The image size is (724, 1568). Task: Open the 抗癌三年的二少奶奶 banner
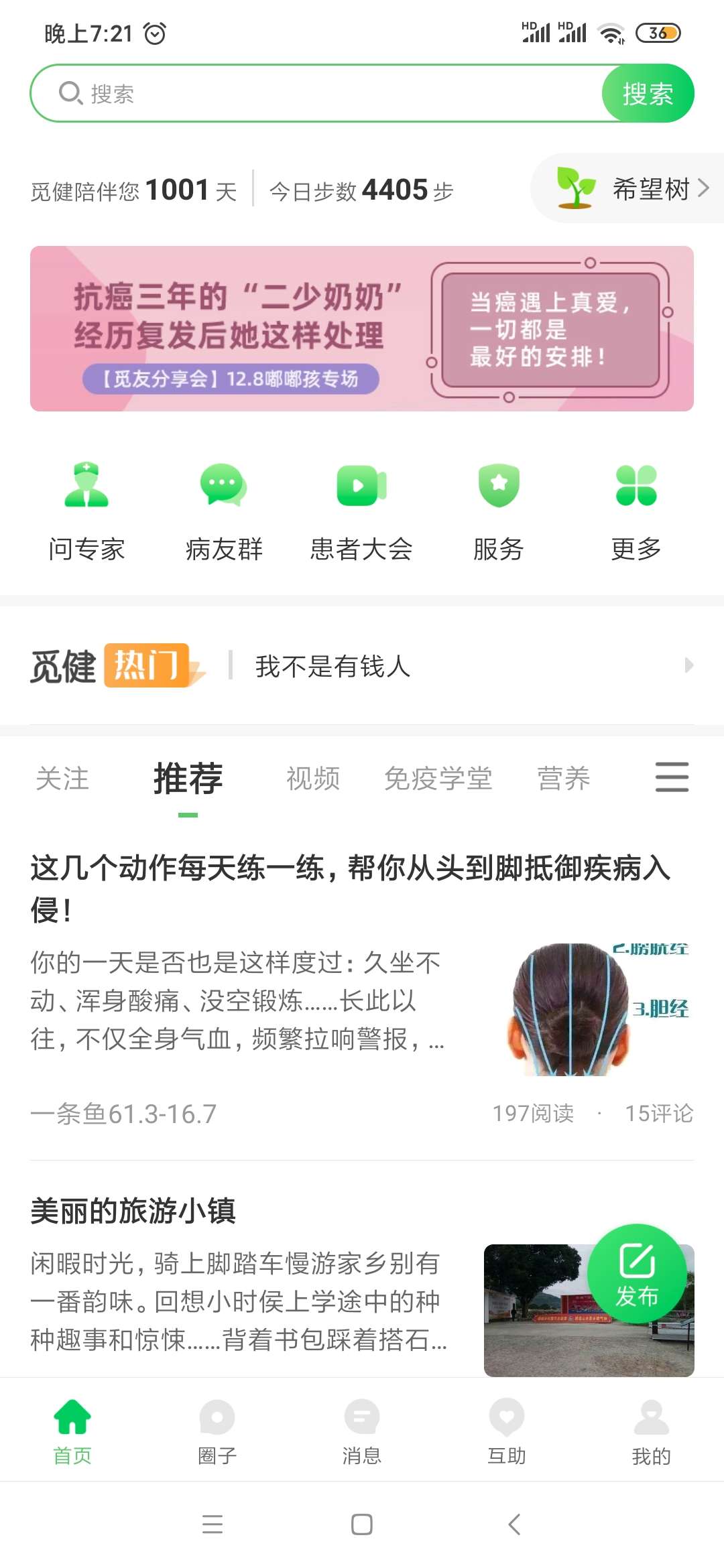(x=362, y=328)
